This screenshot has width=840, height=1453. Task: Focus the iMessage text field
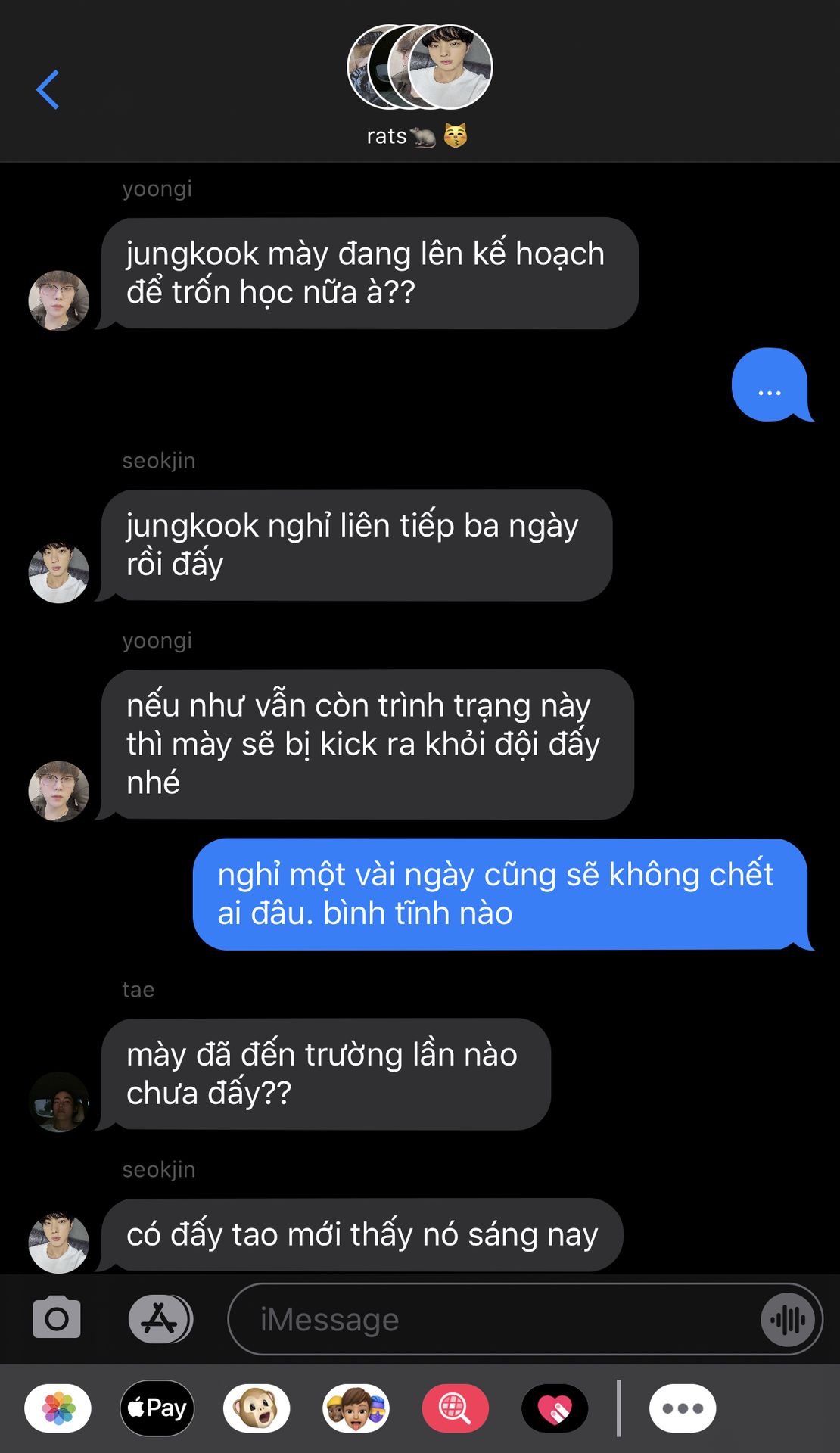tap(492, 1319)
